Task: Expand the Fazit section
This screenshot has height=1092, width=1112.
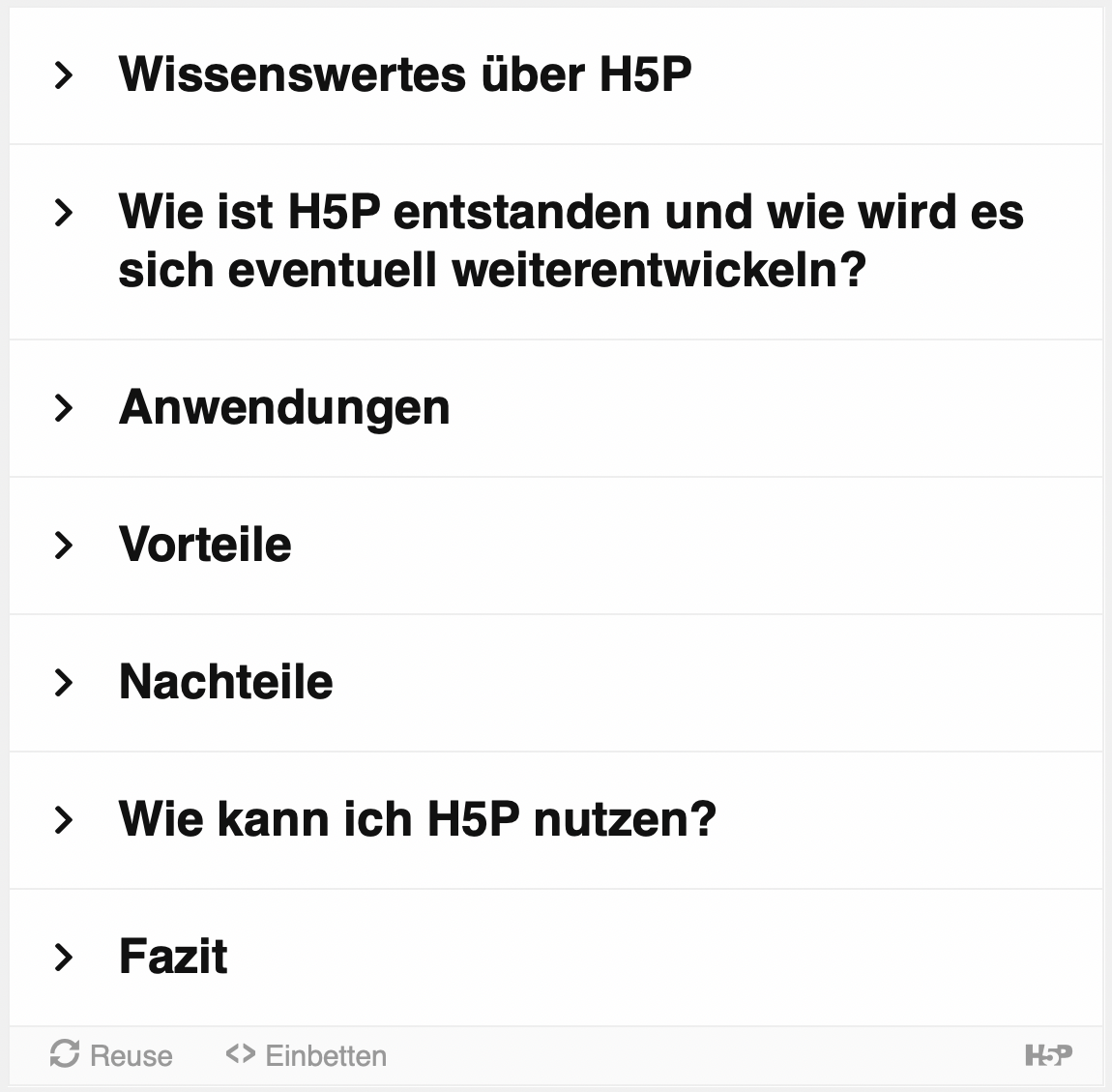Action: [173, 957]
